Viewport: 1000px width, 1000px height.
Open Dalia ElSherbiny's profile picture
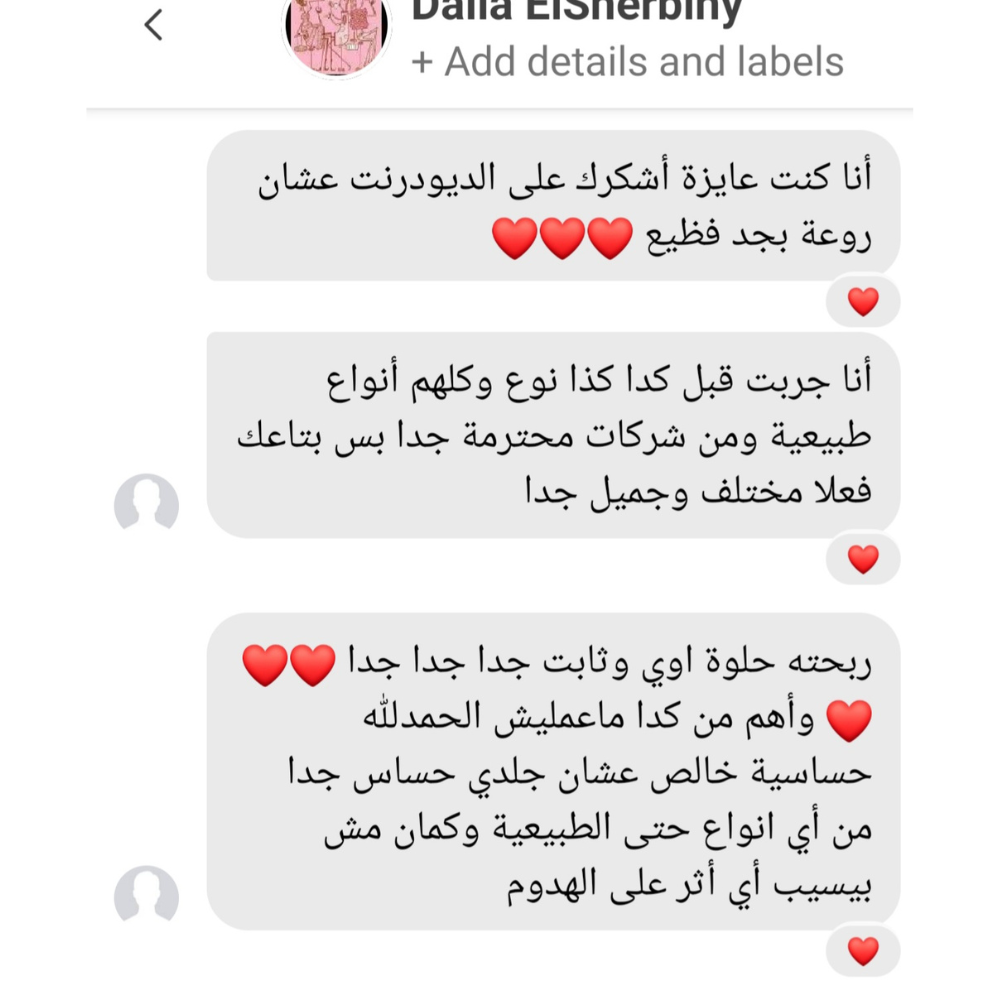click(x=337, y=32)
